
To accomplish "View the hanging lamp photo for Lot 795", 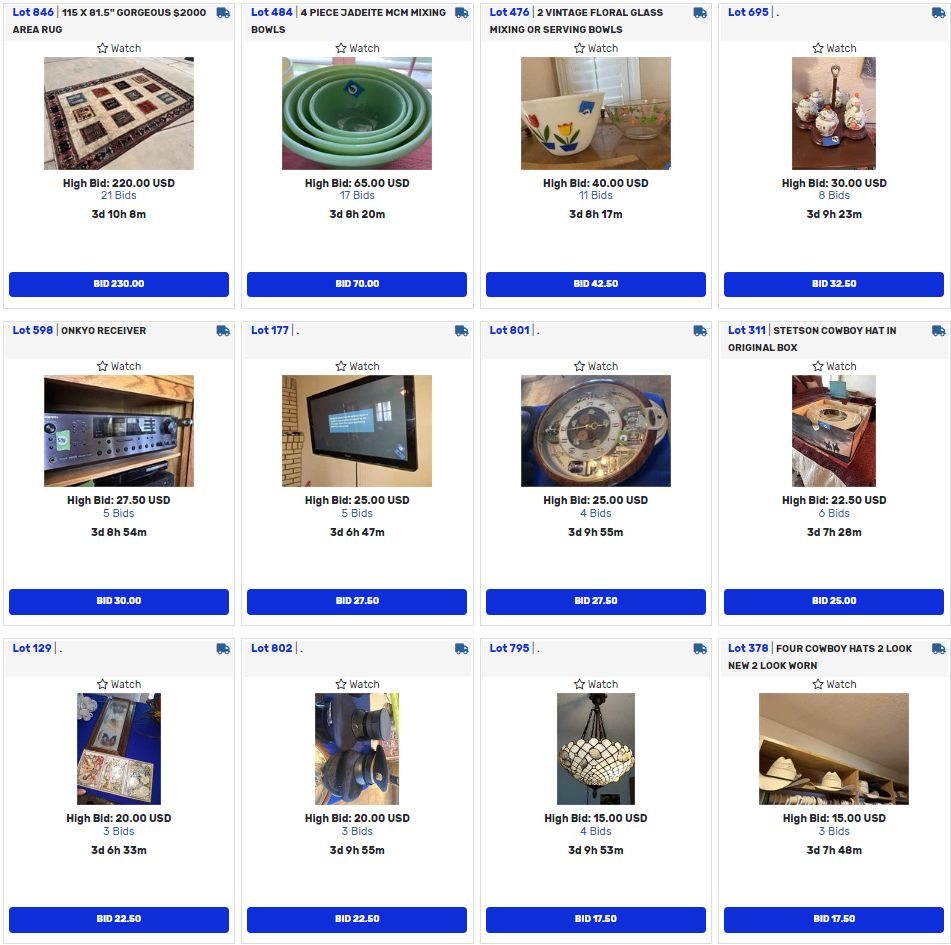I will [x=595, y=749].
